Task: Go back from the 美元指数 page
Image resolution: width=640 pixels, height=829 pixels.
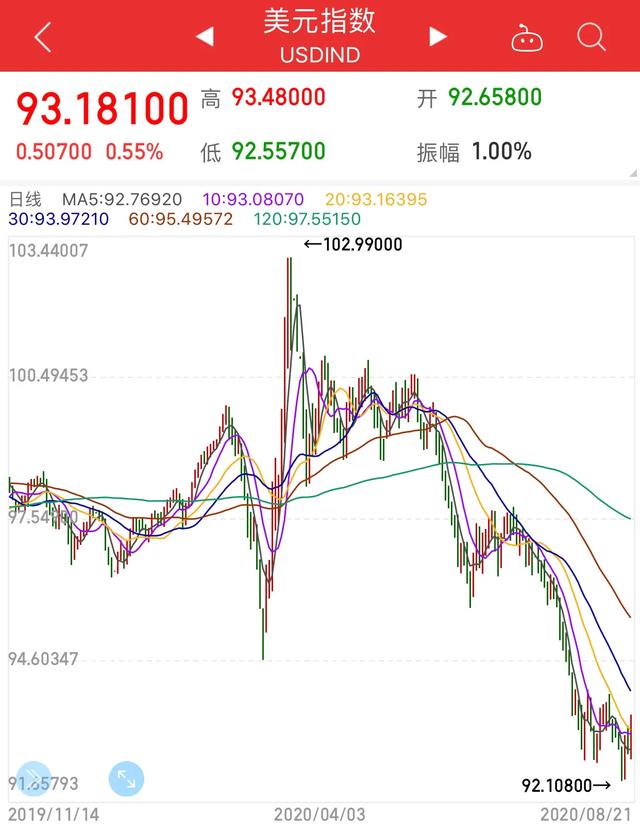Action: [42, 38]
